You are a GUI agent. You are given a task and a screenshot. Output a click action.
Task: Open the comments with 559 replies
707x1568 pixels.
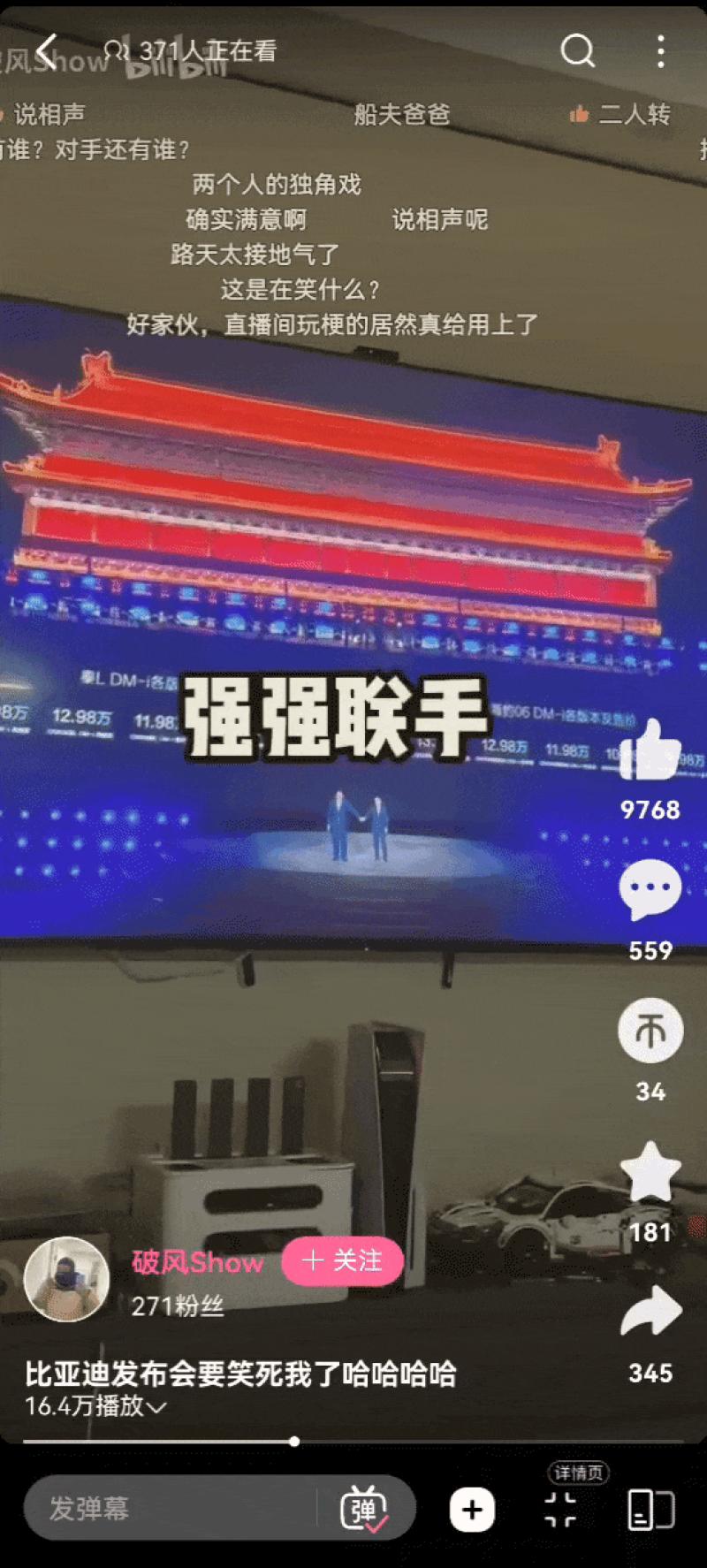point(650,891)
